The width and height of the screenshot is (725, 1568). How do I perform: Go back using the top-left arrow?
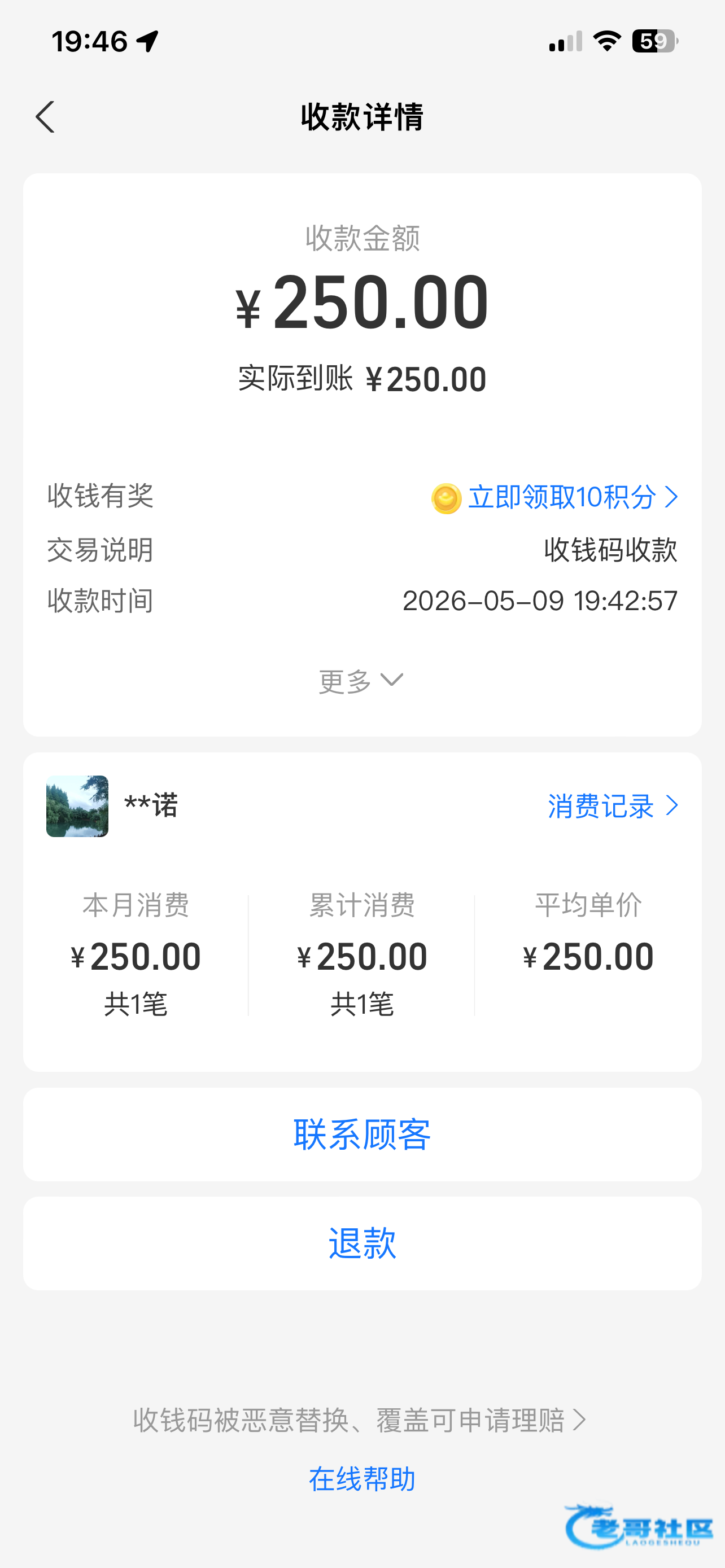click(45, 117)
